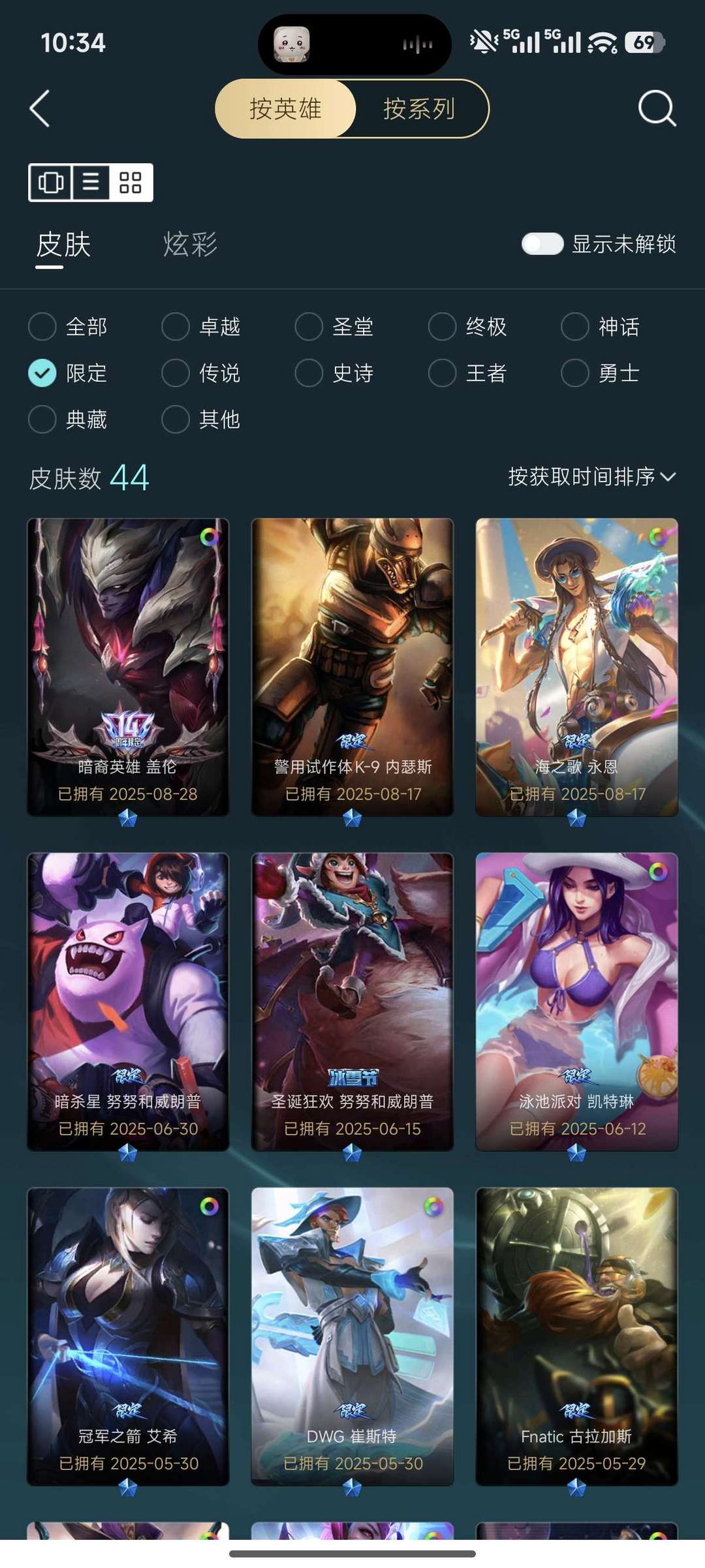
Task: Select the grid view layout icon
Action: (x=131, y=182)
